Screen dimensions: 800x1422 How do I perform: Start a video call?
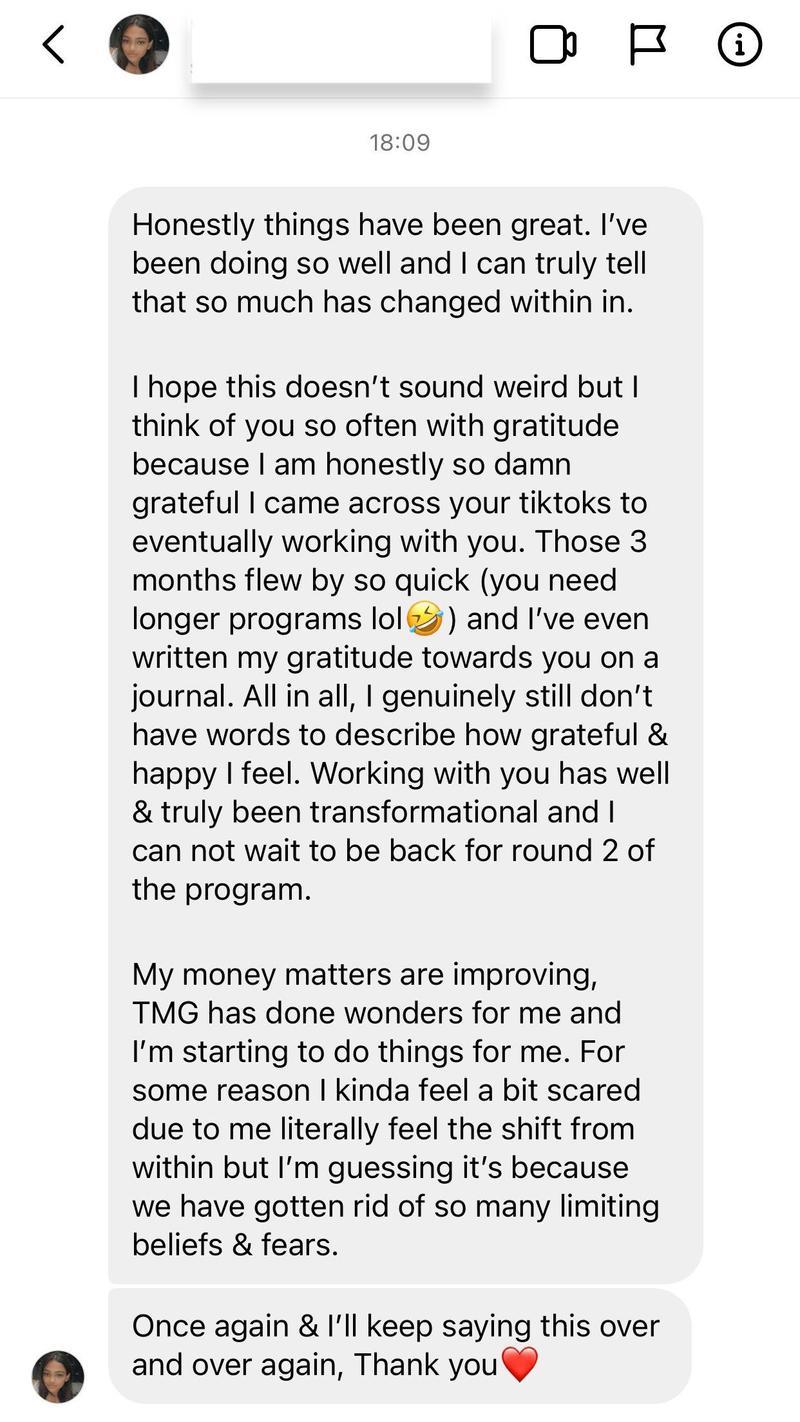[552, 45]
